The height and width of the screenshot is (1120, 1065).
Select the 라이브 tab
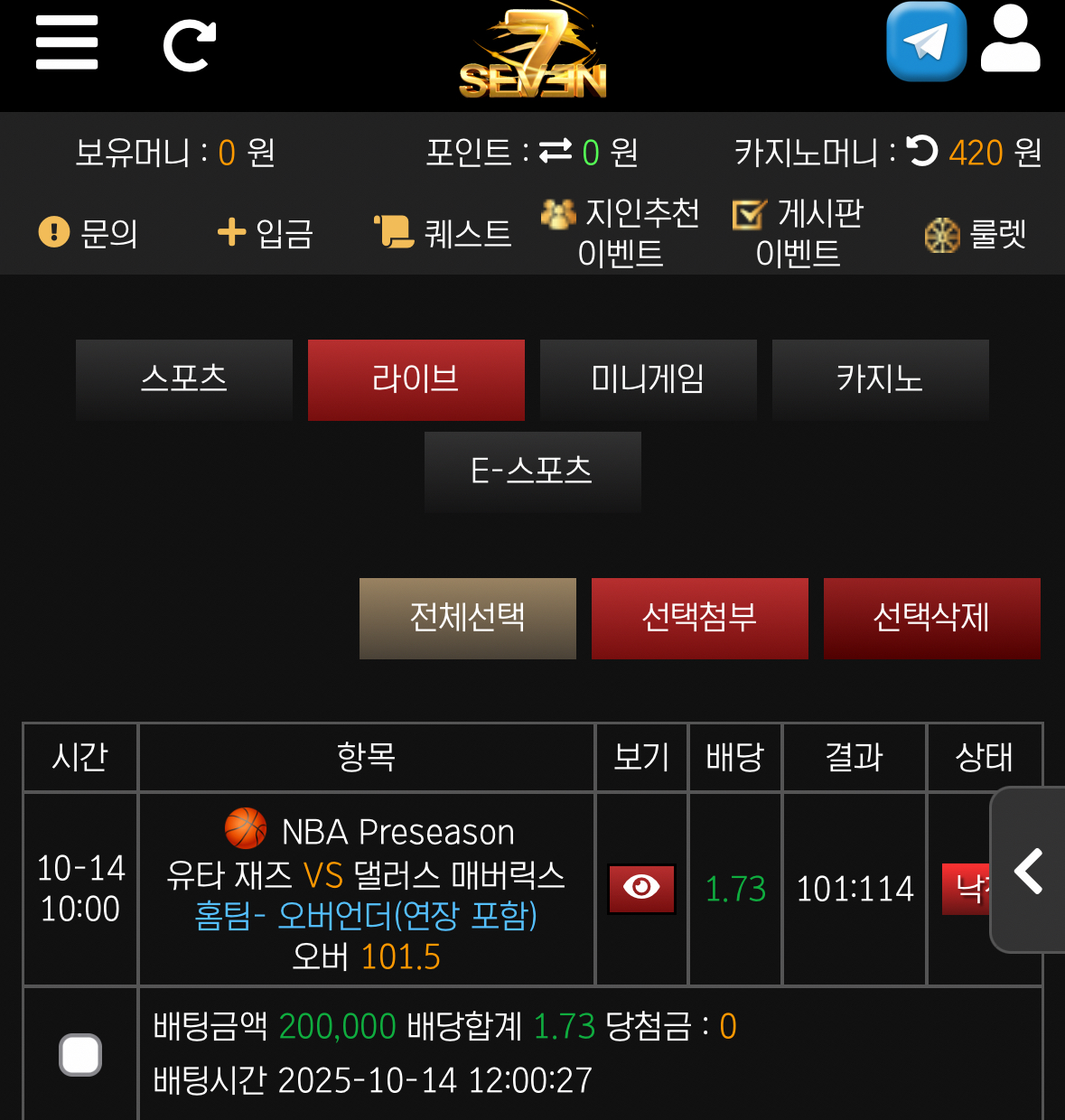416,379
